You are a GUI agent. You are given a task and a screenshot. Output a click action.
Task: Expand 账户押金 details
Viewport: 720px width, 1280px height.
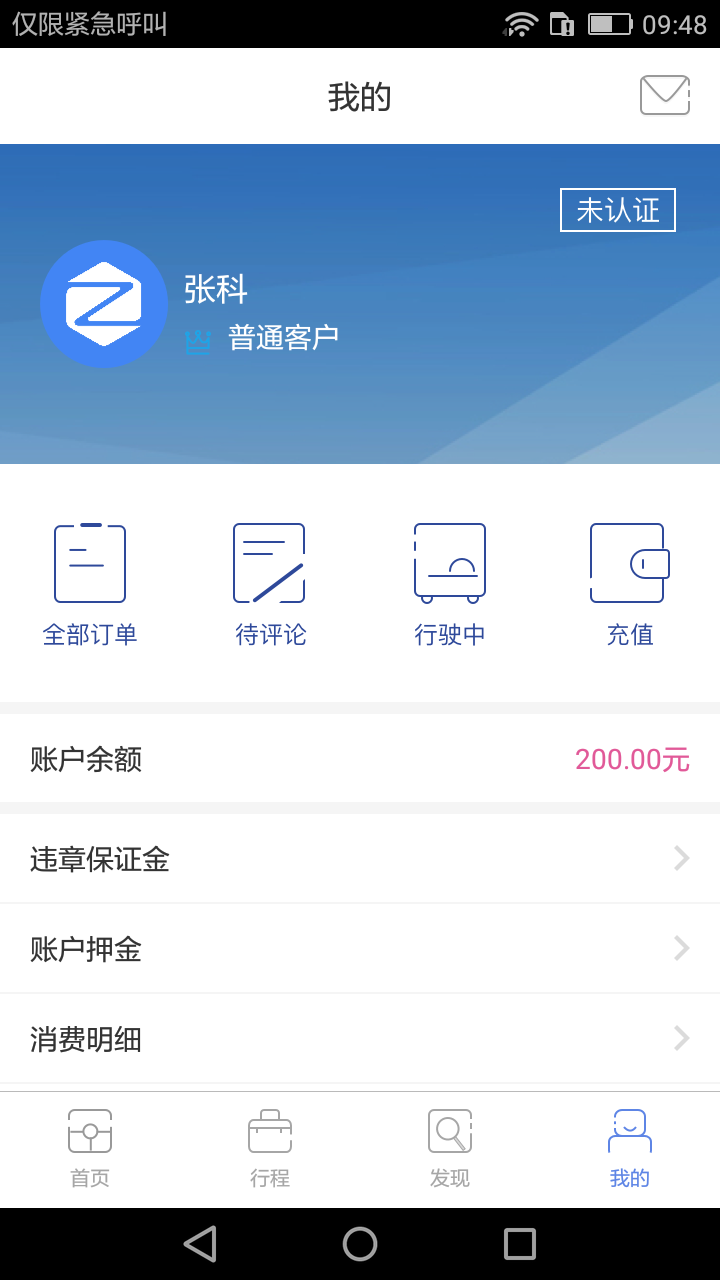(360, 948)
